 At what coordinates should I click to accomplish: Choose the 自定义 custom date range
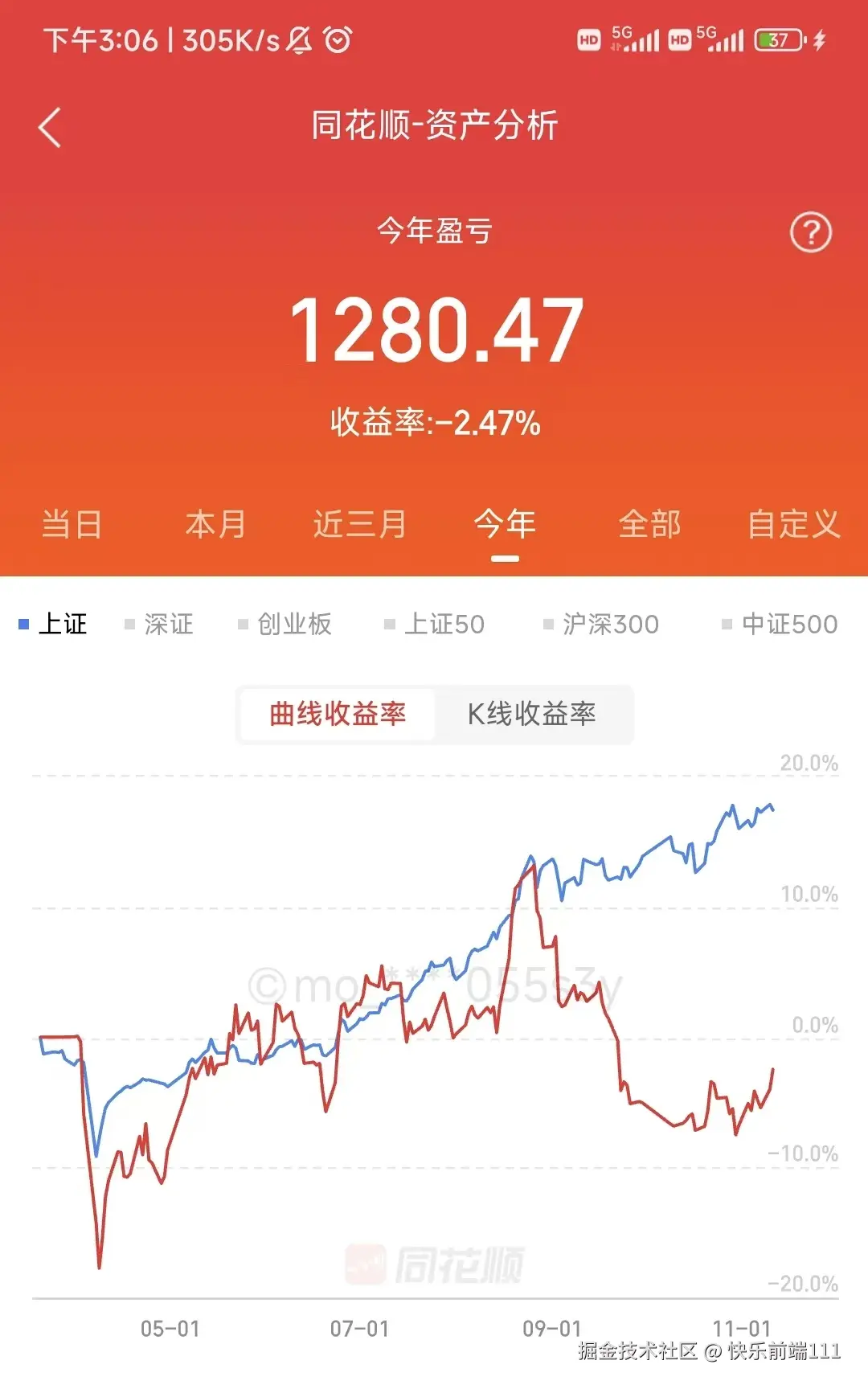[794, 523]
